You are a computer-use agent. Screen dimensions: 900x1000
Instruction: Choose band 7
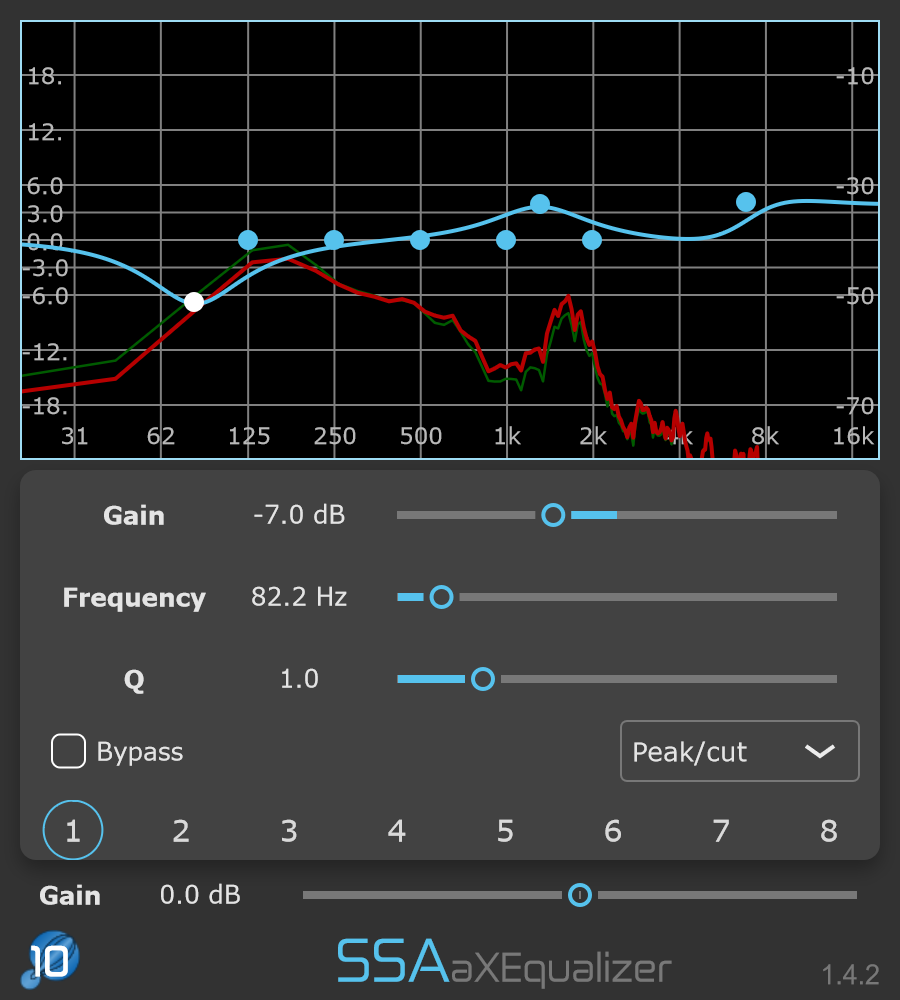[721, 831]
